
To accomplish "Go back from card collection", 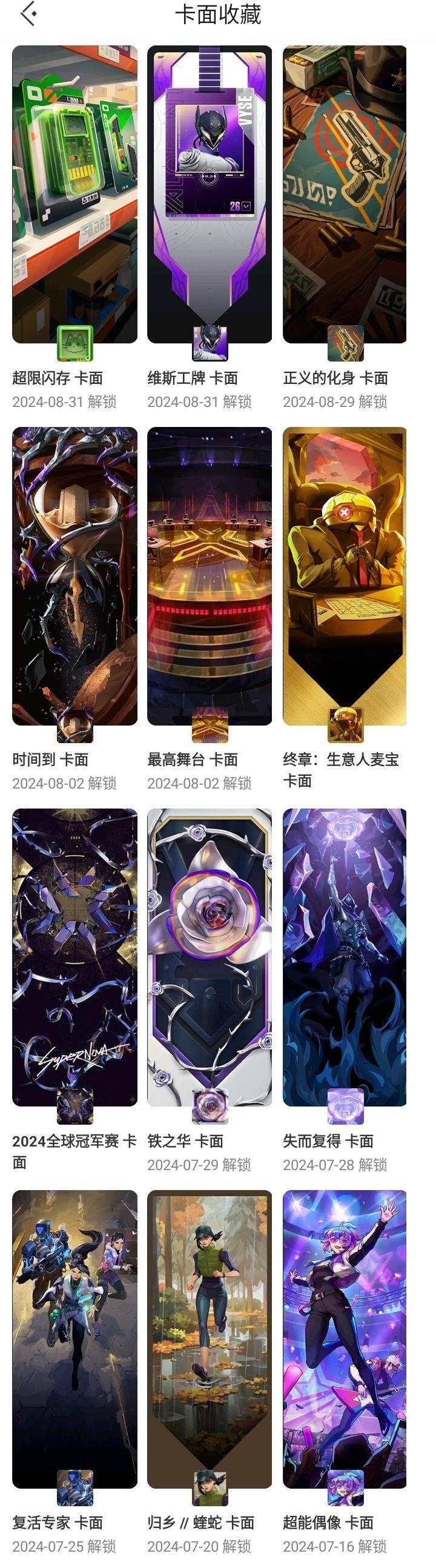I will [28, 14].
